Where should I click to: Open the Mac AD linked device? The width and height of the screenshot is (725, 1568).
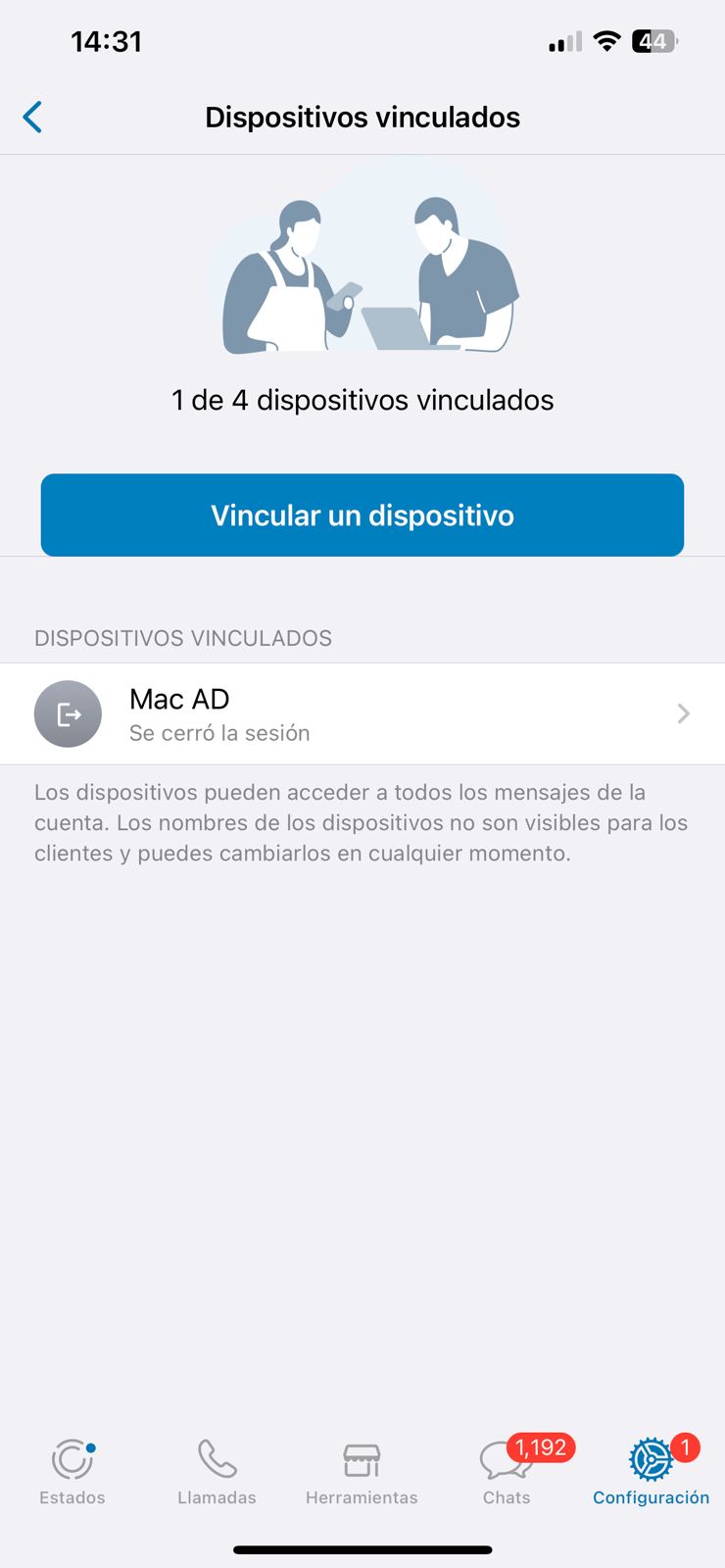pos(362,714)
